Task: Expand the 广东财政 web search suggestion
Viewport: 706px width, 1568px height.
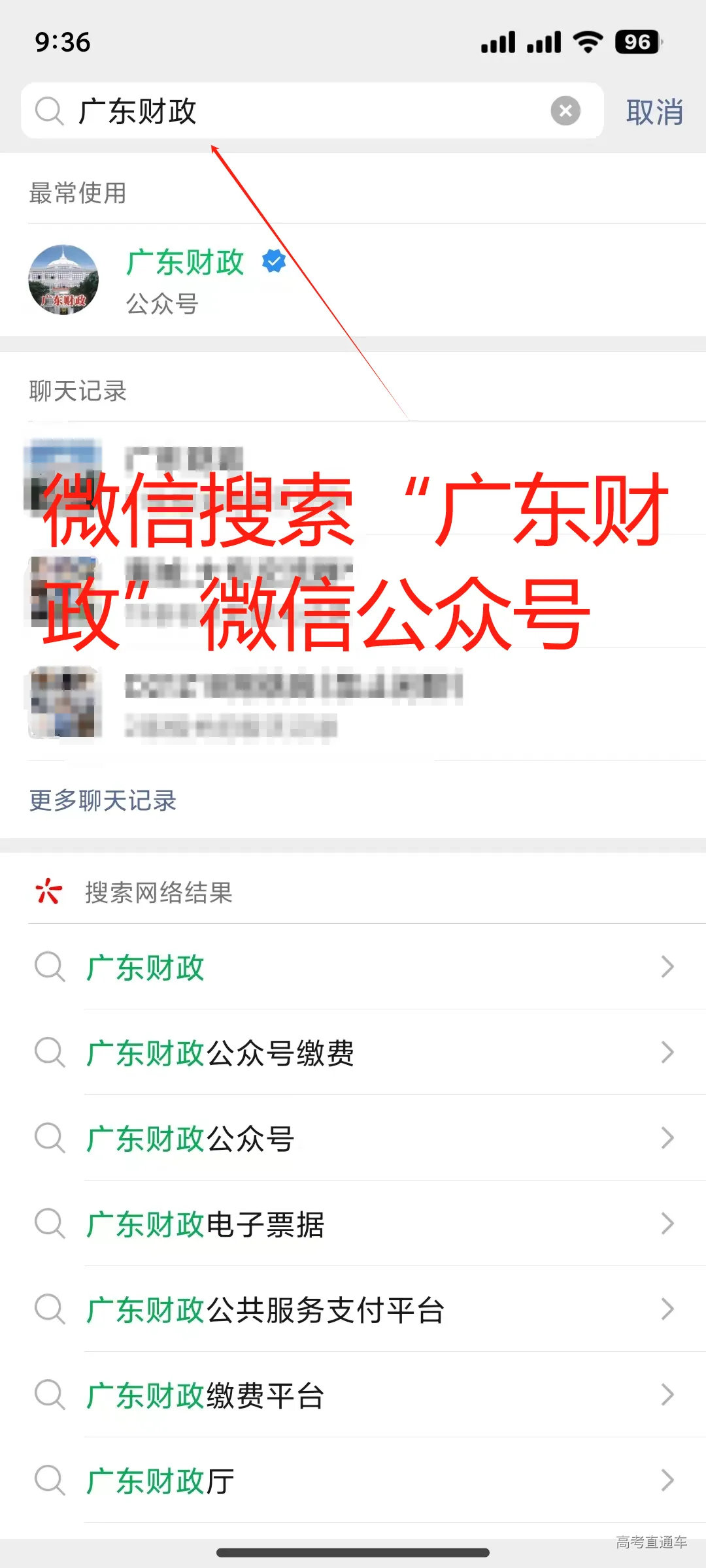Action: (x=667, y=966)
